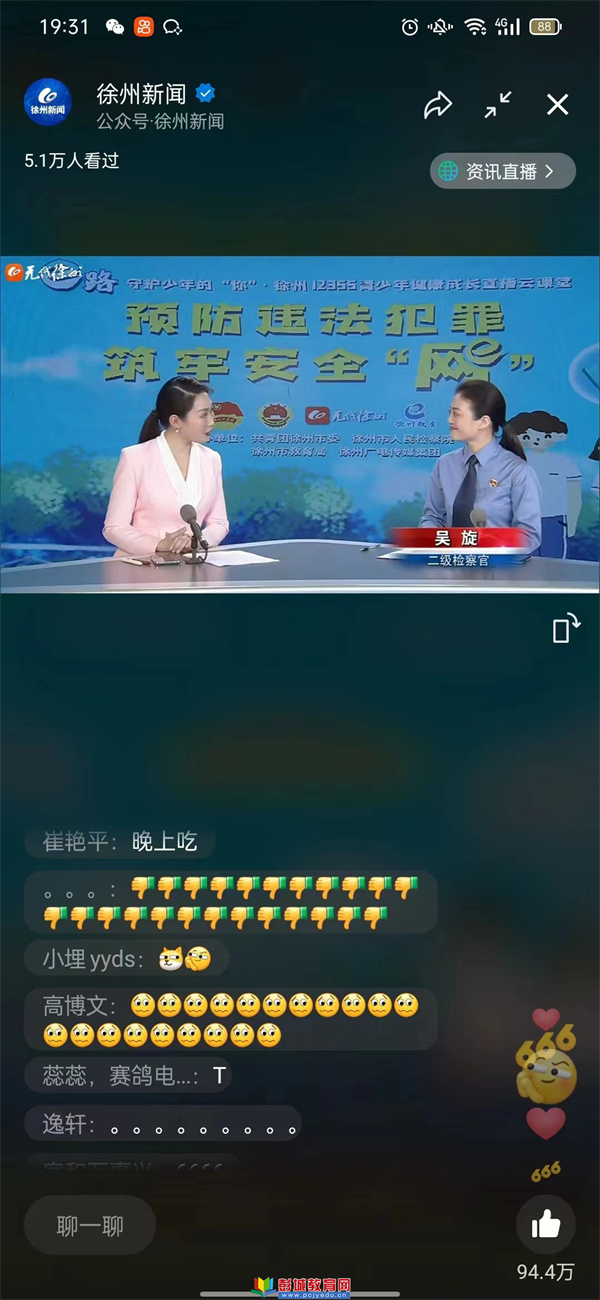
Task: Open the 资讯直播 channel chip
Action: tap(503, 171)
